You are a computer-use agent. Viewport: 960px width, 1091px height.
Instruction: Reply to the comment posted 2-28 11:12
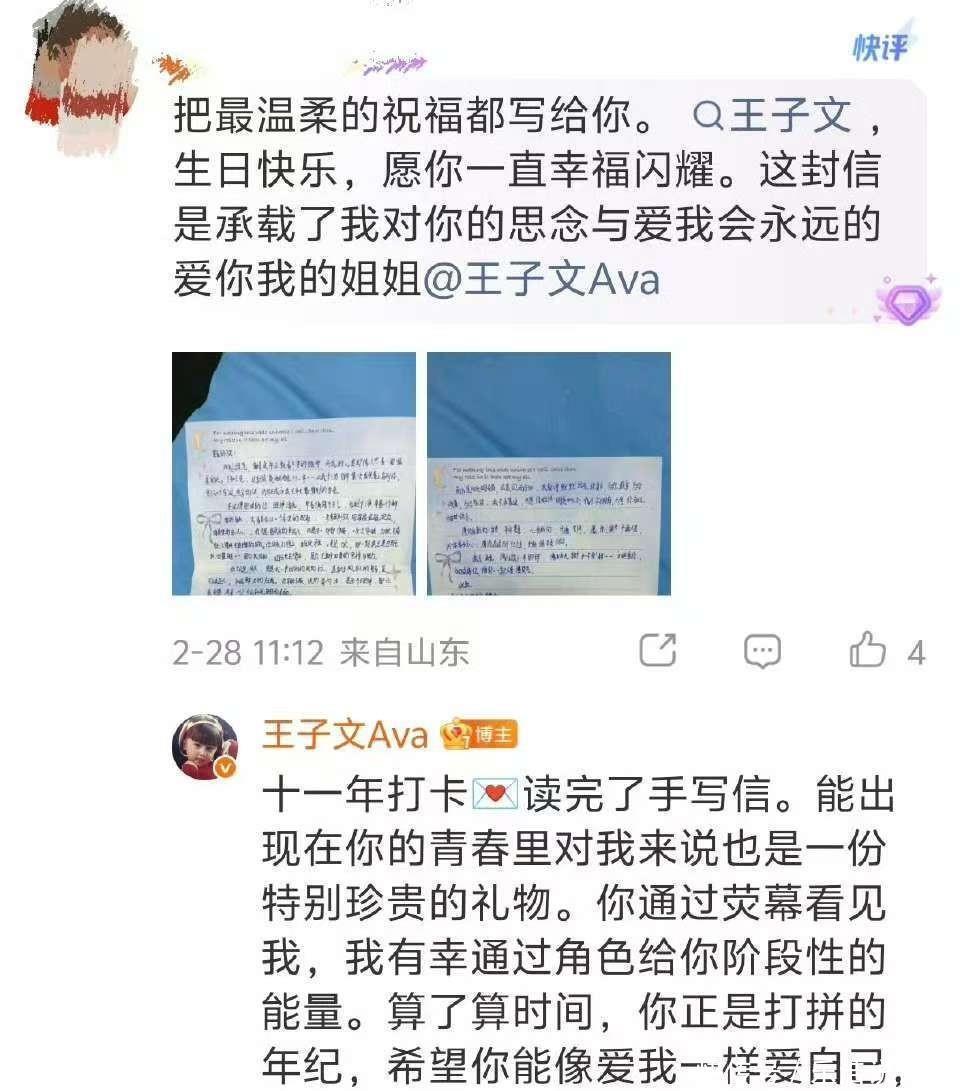(762, 651)
